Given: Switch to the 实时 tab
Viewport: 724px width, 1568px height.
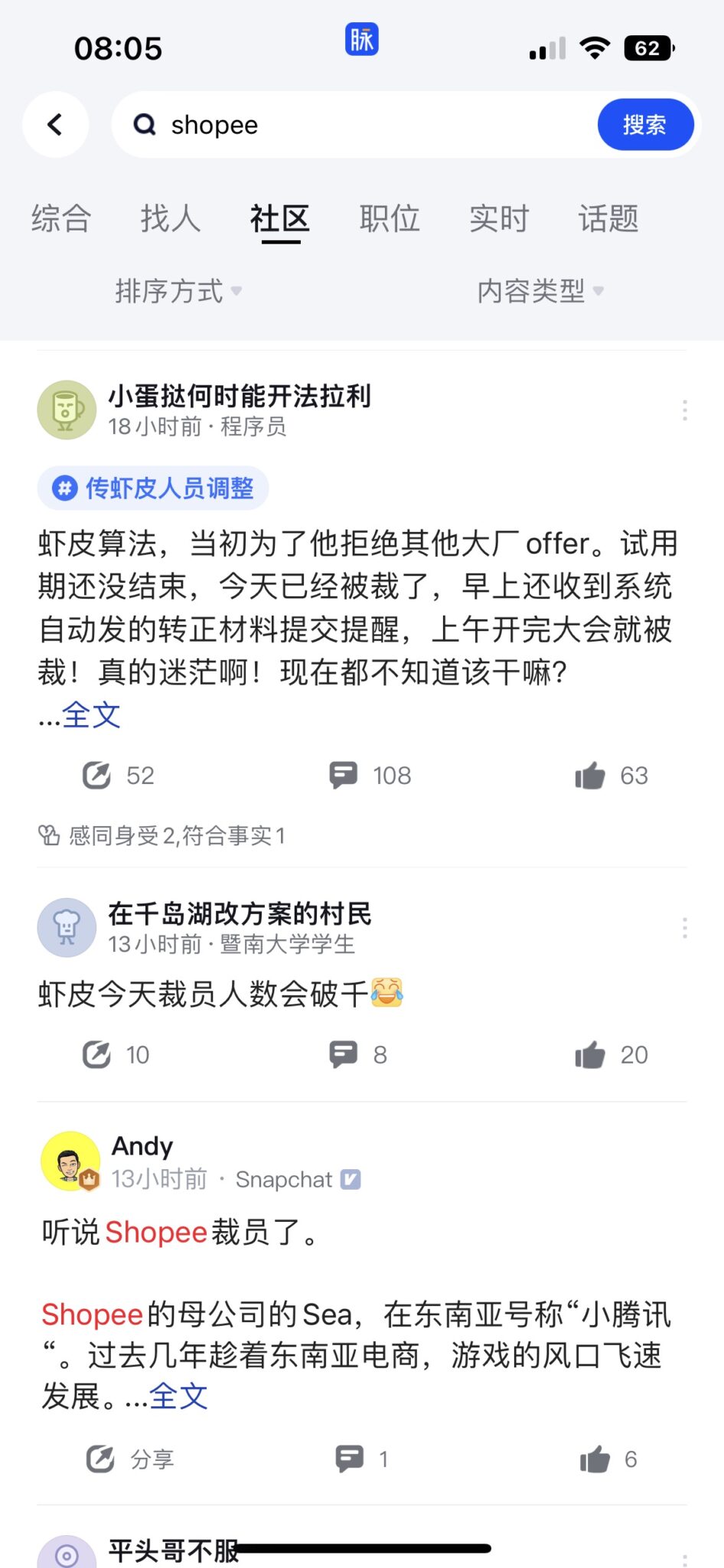Looking at the screenshot, I should (499, 219).
